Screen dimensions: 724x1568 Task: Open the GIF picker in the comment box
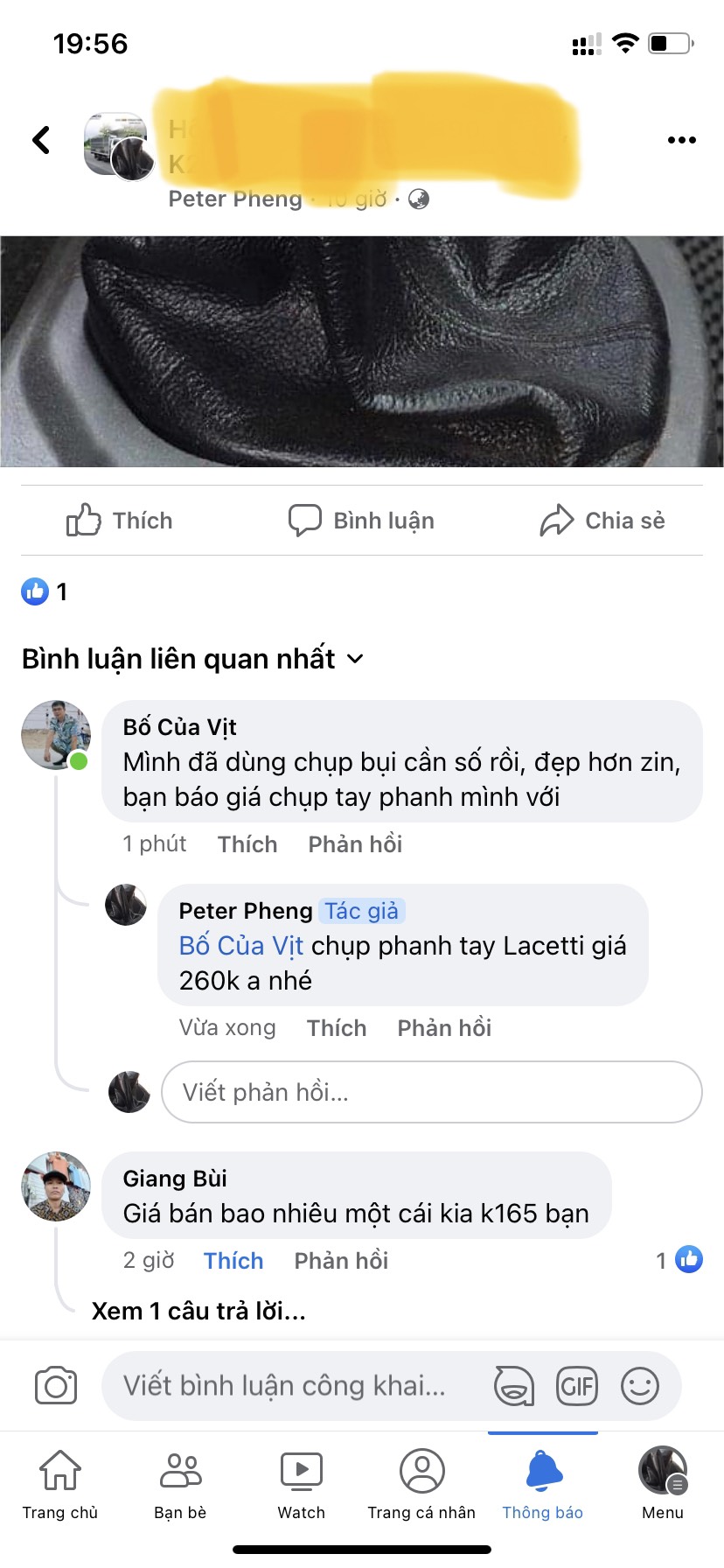point(577,1386)
